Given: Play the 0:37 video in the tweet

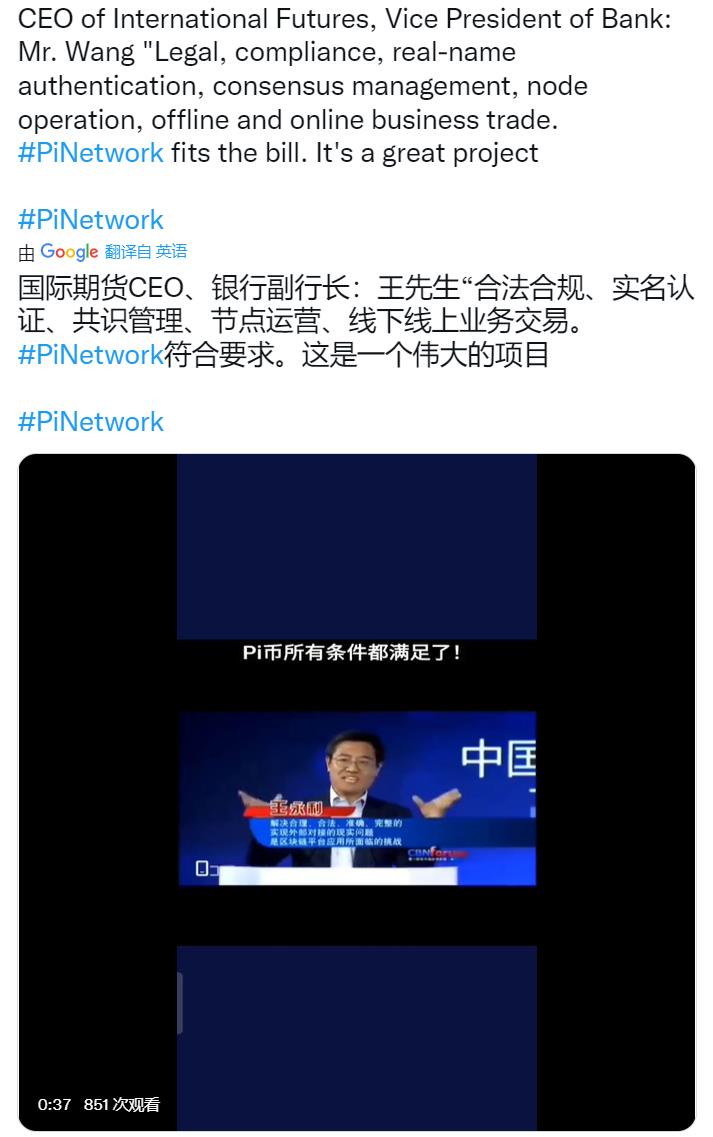Looking at the screenshot, I should click(x=357, y=795).
